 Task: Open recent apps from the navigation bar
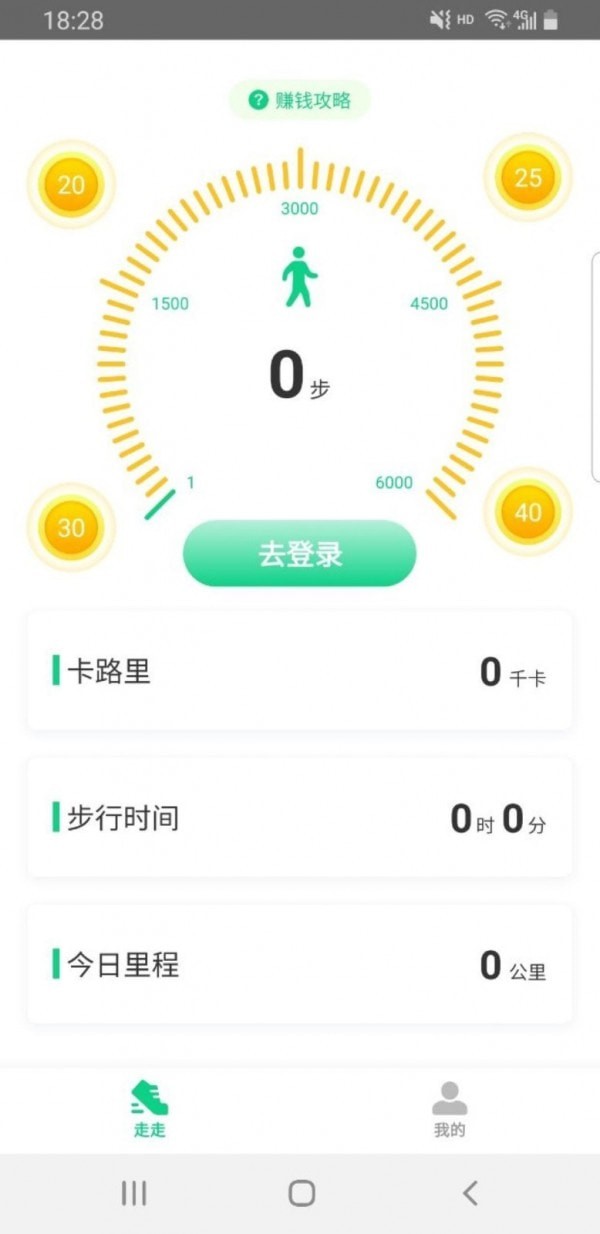(133, 1192)
